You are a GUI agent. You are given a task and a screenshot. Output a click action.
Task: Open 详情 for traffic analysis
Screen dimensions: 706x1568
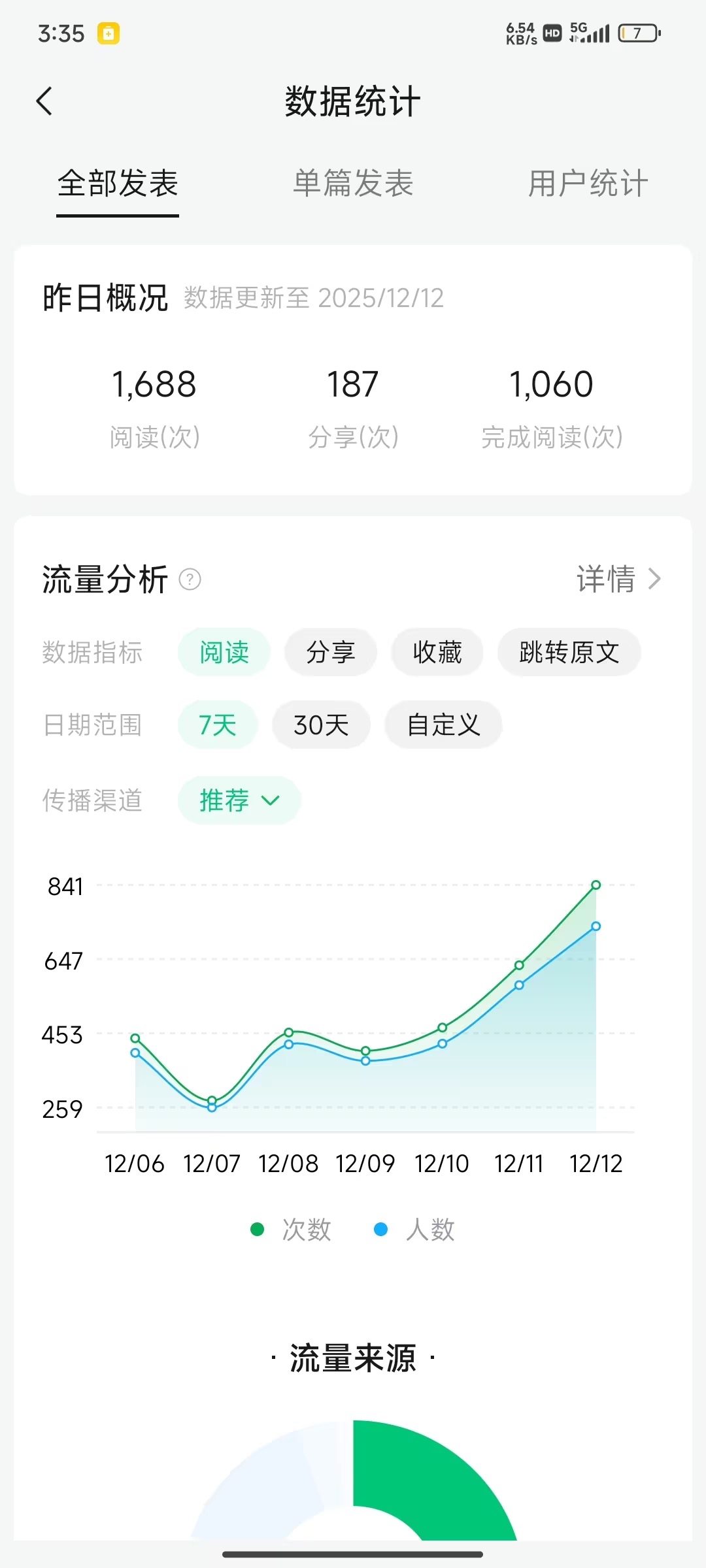point(618,580)
